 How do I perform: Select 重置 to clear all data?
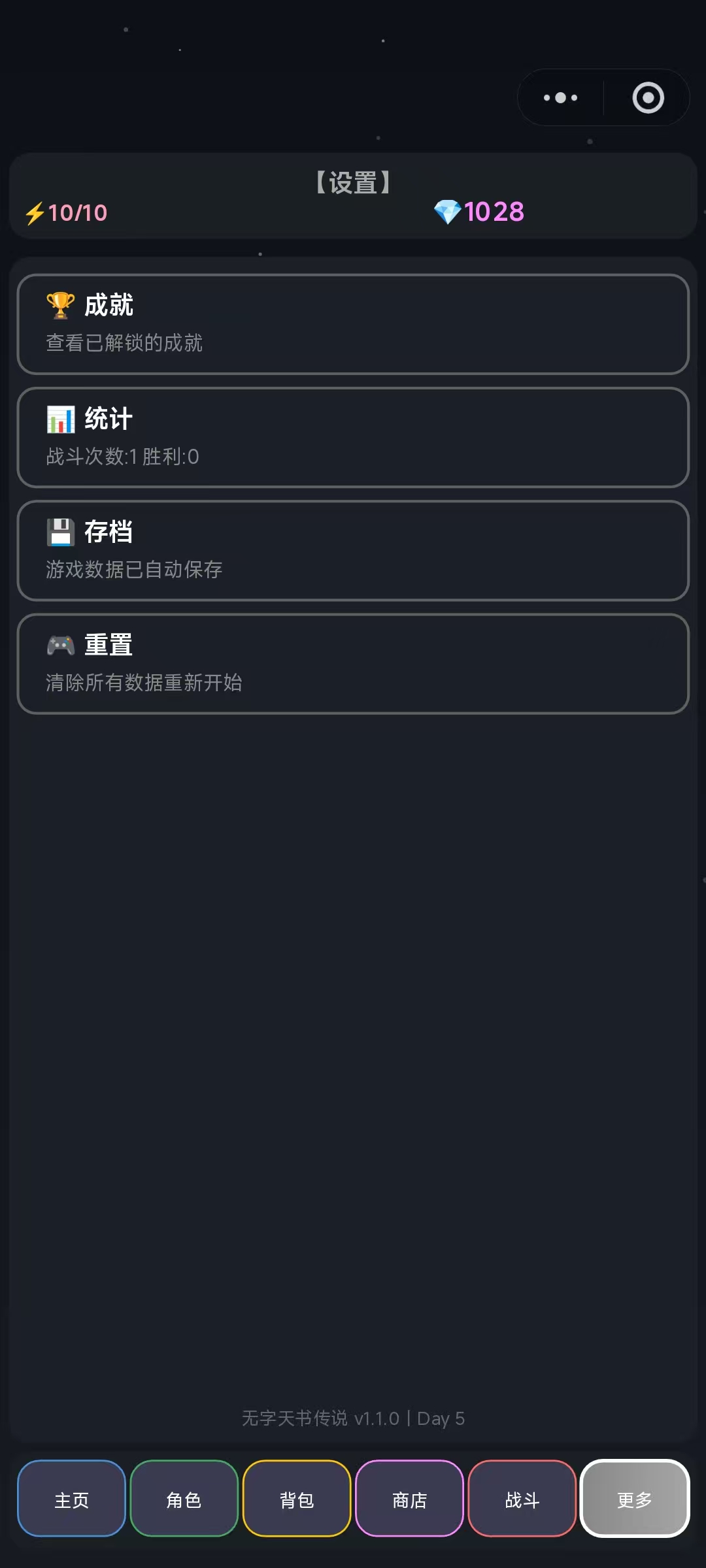tap(353, 663)
